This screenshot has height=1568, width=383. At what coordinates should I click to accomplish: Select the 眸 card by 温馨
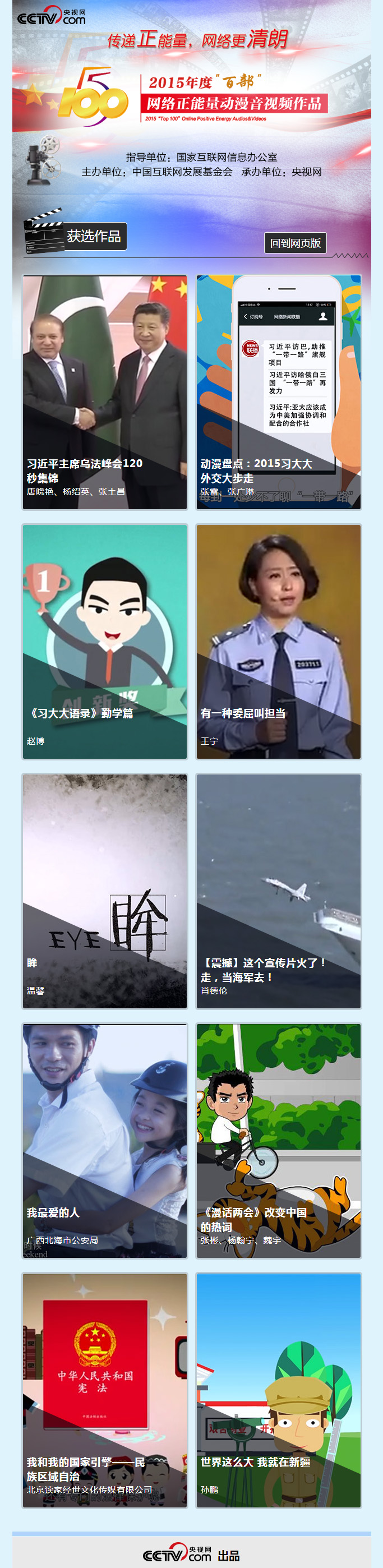click(x=105, y=891)
